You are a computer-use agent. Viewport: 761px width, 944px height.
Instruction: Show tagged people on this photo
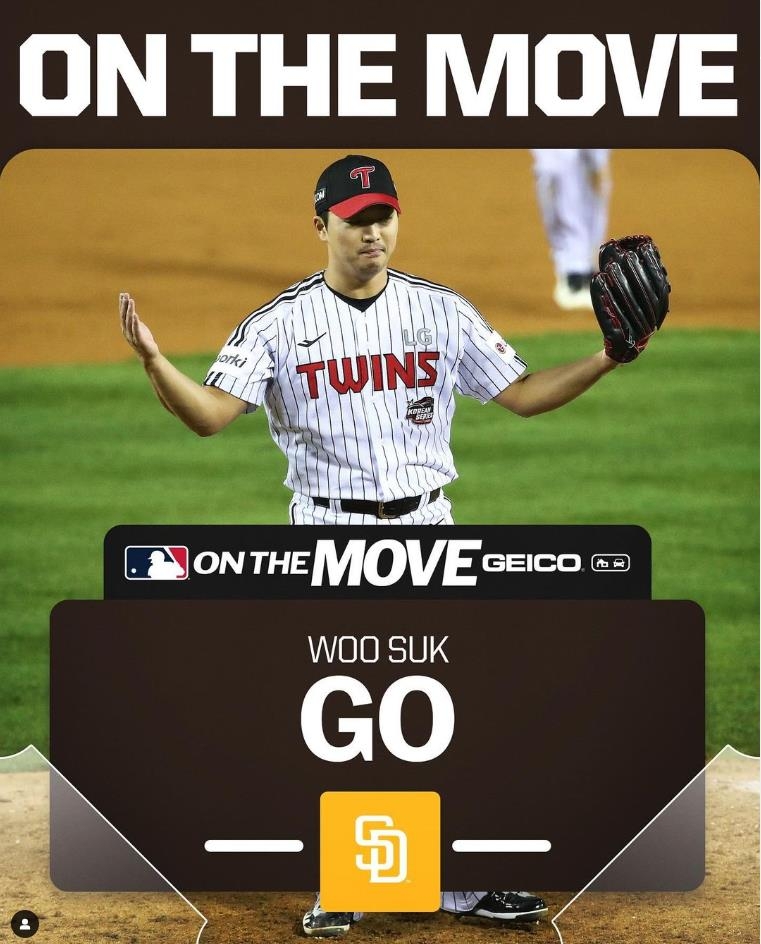[24, 922]
